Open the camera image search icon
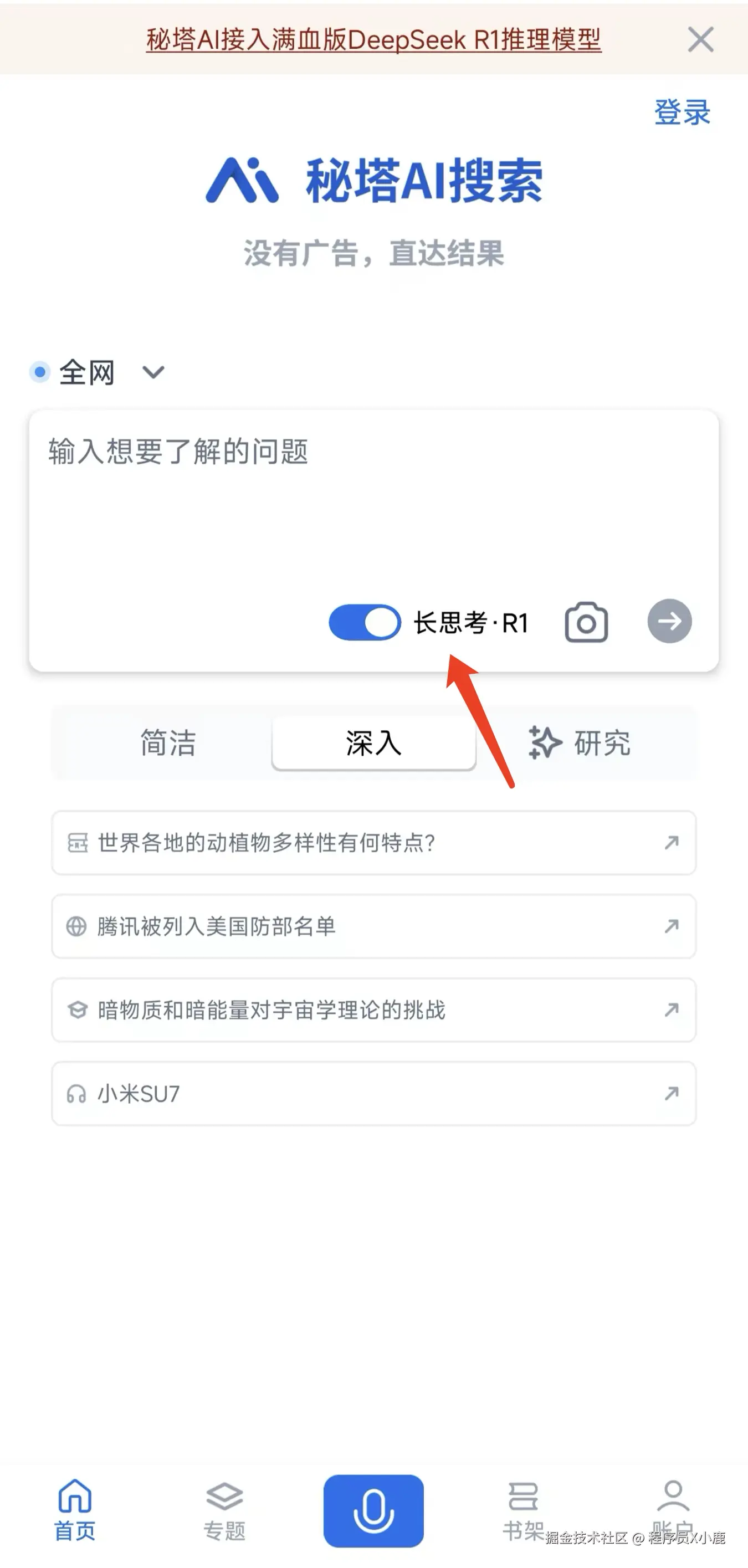Image resolution: width=748 pixels, height=1568 pixels. 586,622
